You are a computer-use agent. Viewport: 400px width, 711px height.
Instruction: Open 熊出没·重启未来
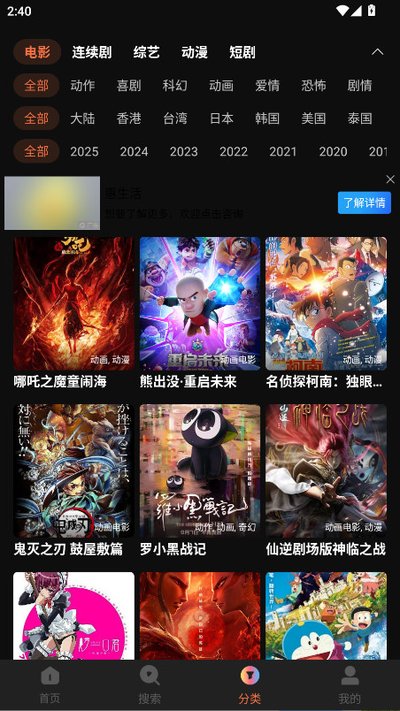(200, 313)
